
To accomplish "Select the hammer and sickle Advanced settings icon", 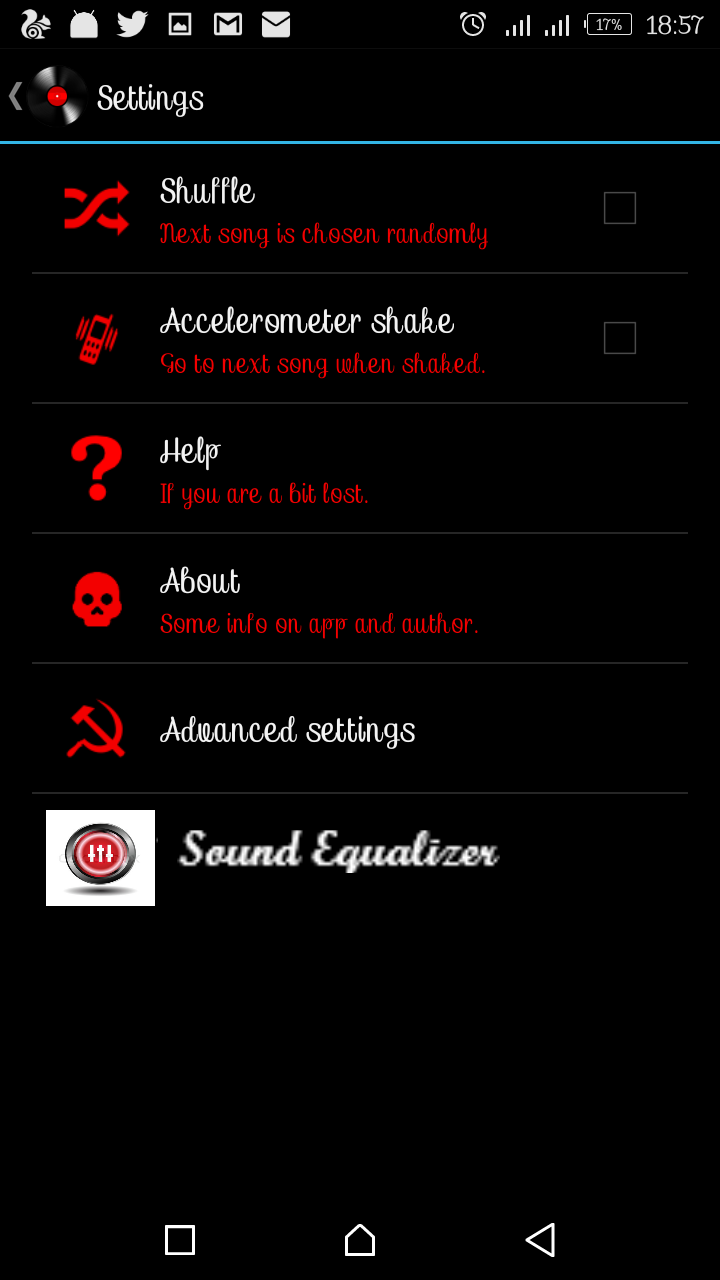I will [x=95, y=728].
